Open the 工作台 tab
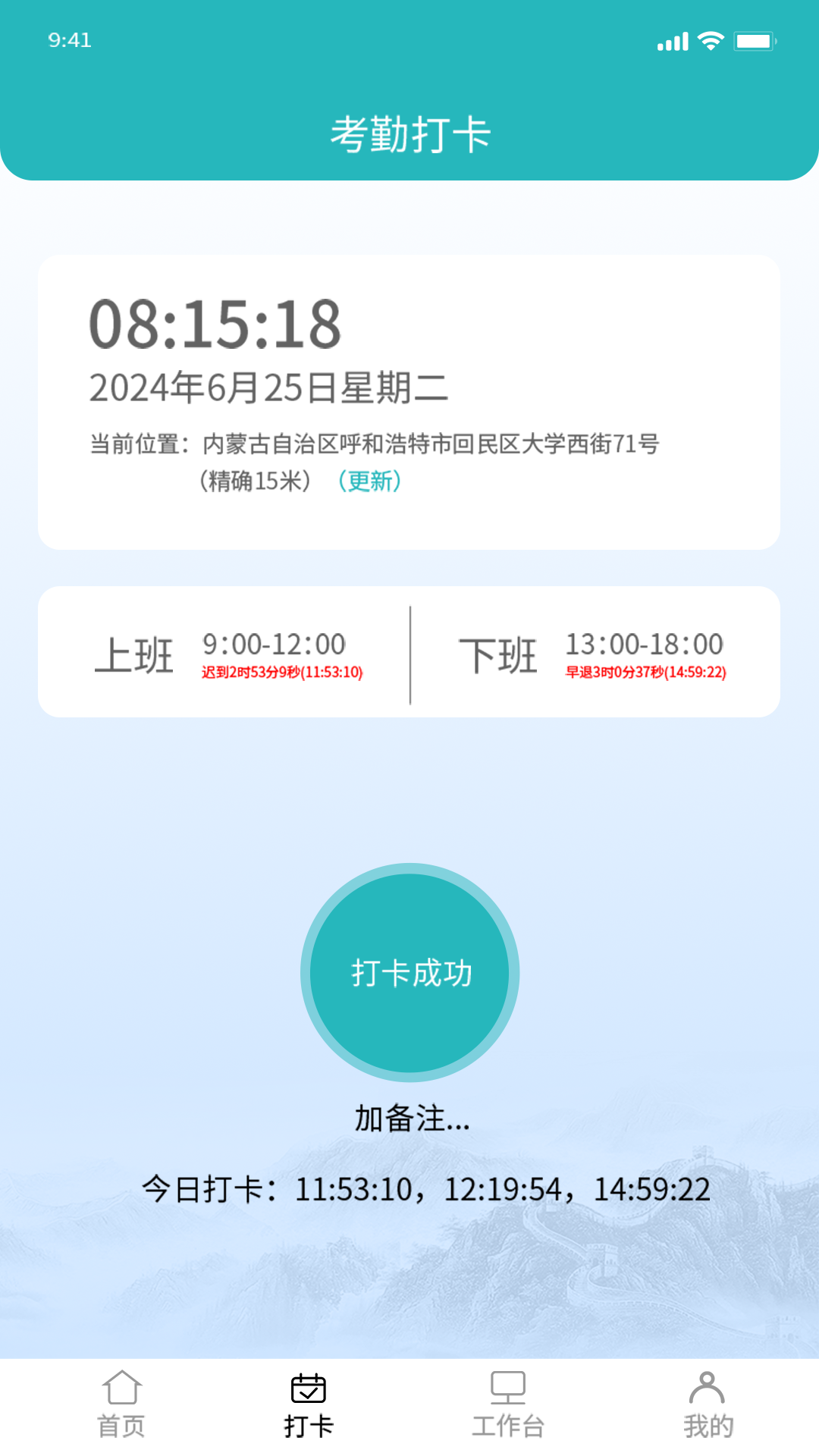This screenshot has height=1456, width=819. 508,1405
